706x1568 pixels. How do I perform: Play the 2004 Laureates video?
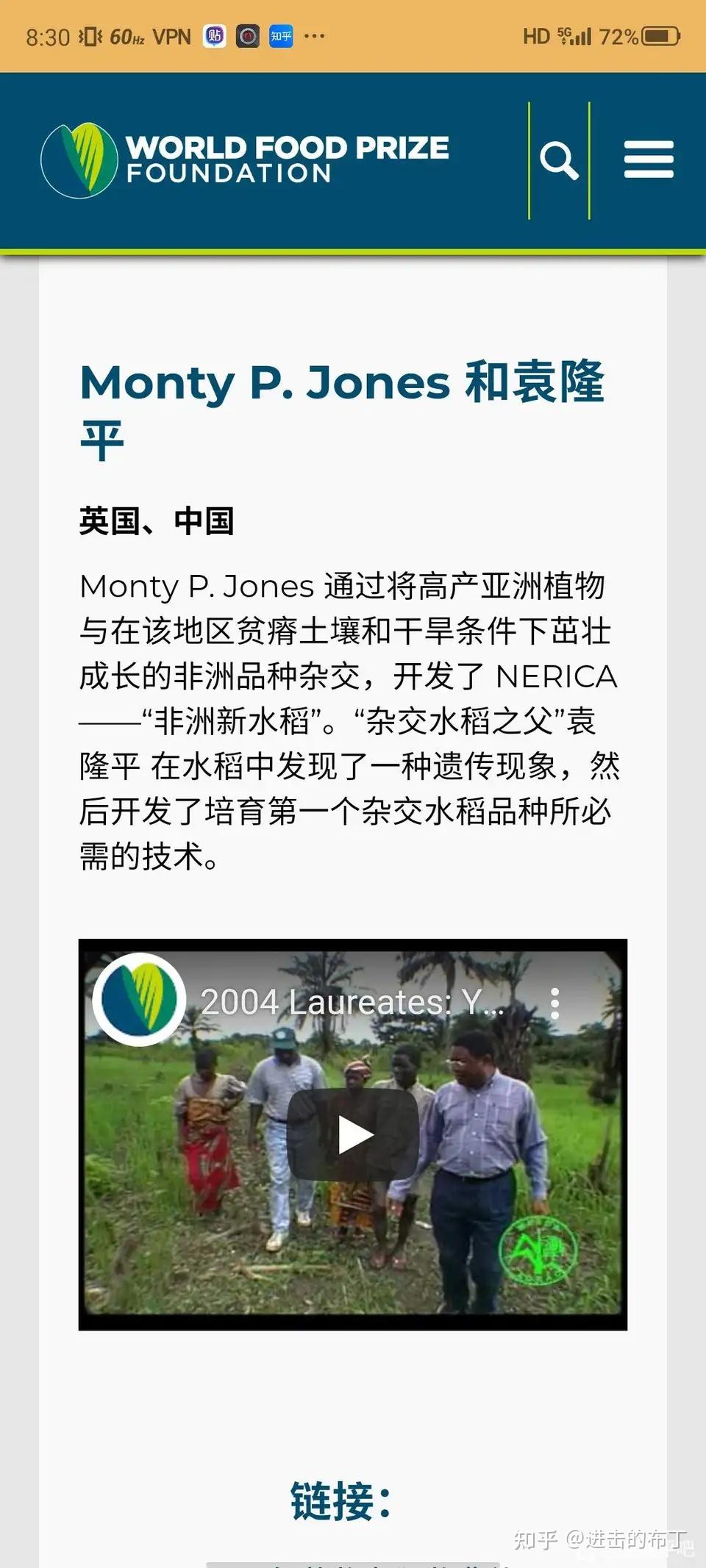(x=354, y=1136)
